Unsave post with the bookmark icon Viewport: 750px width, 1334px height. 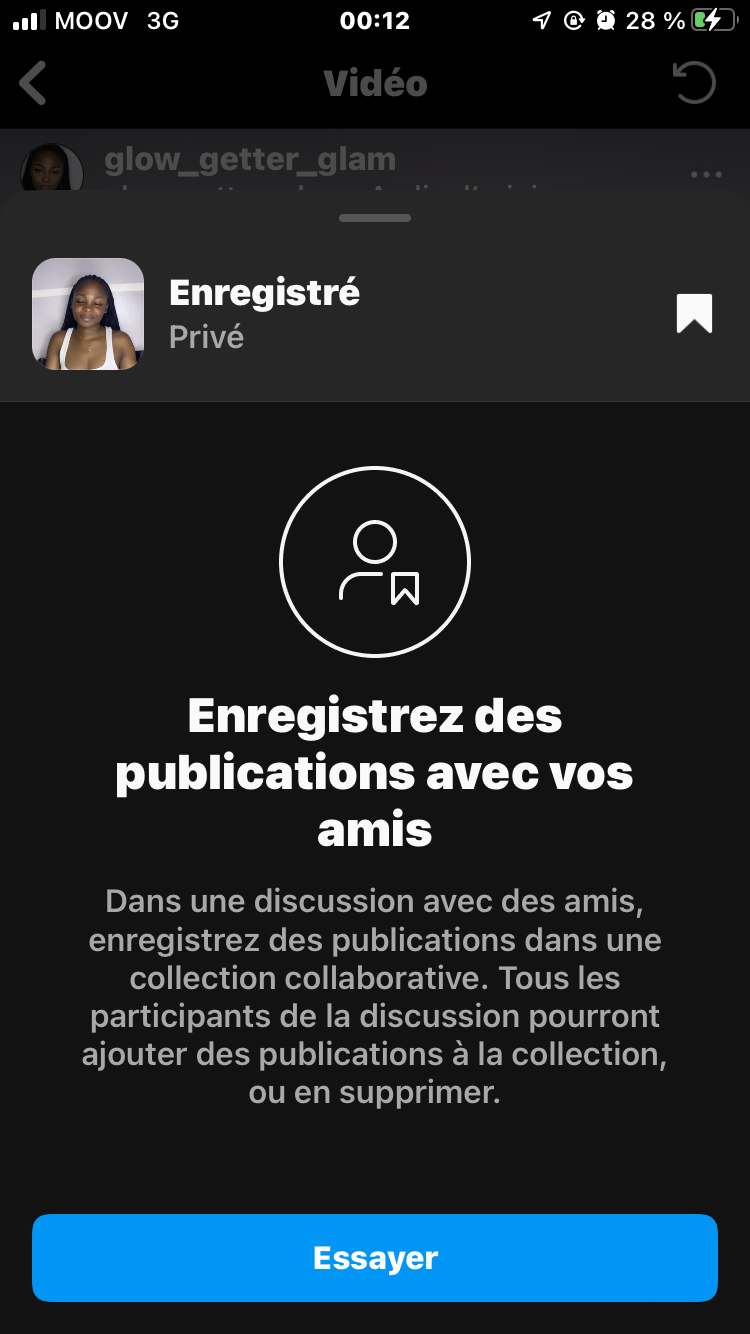tap(694, 314)
